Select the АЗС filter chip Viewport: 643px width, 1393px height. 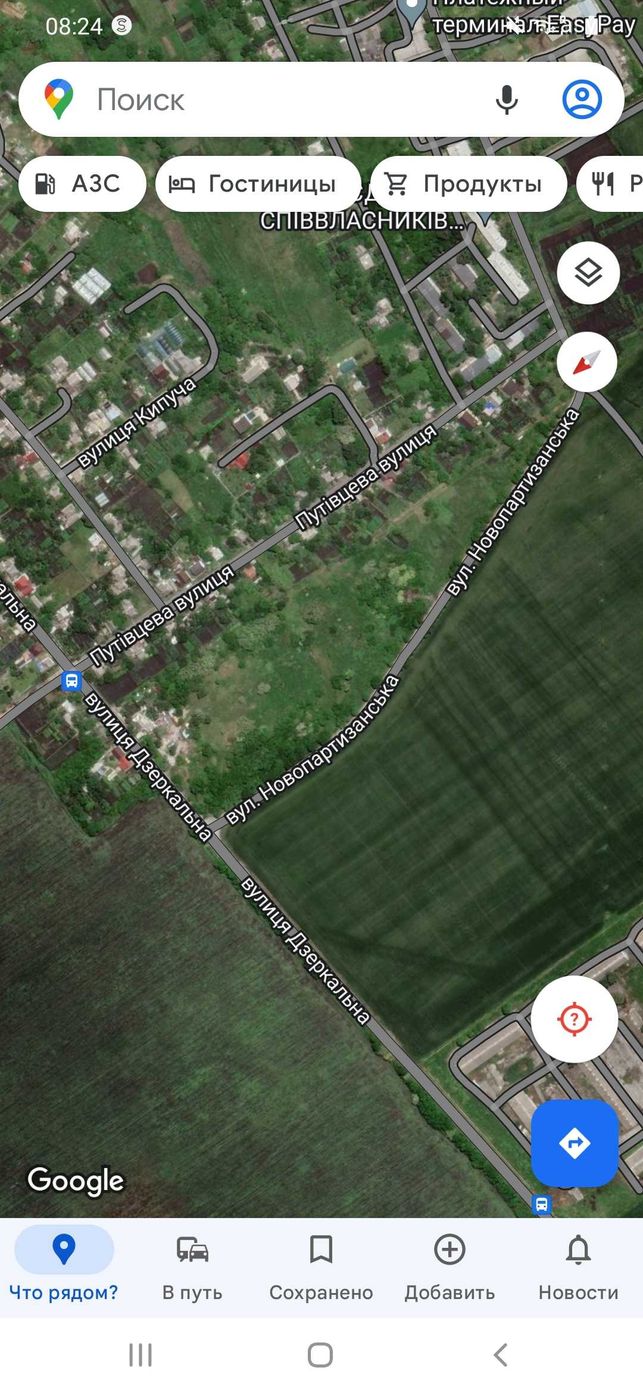82,184
